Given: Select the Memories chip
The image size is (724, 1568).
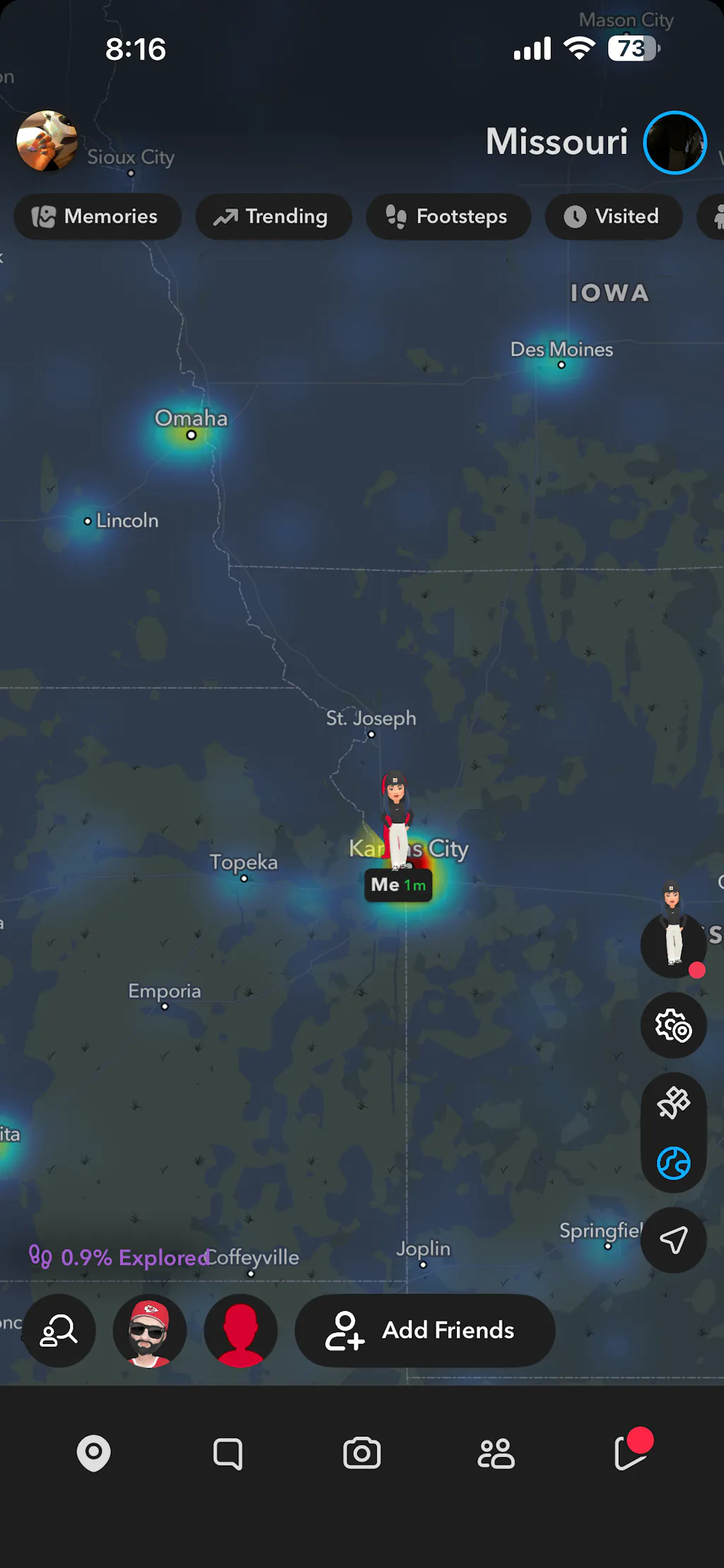Looking at the screenshot, I should 98,217.
